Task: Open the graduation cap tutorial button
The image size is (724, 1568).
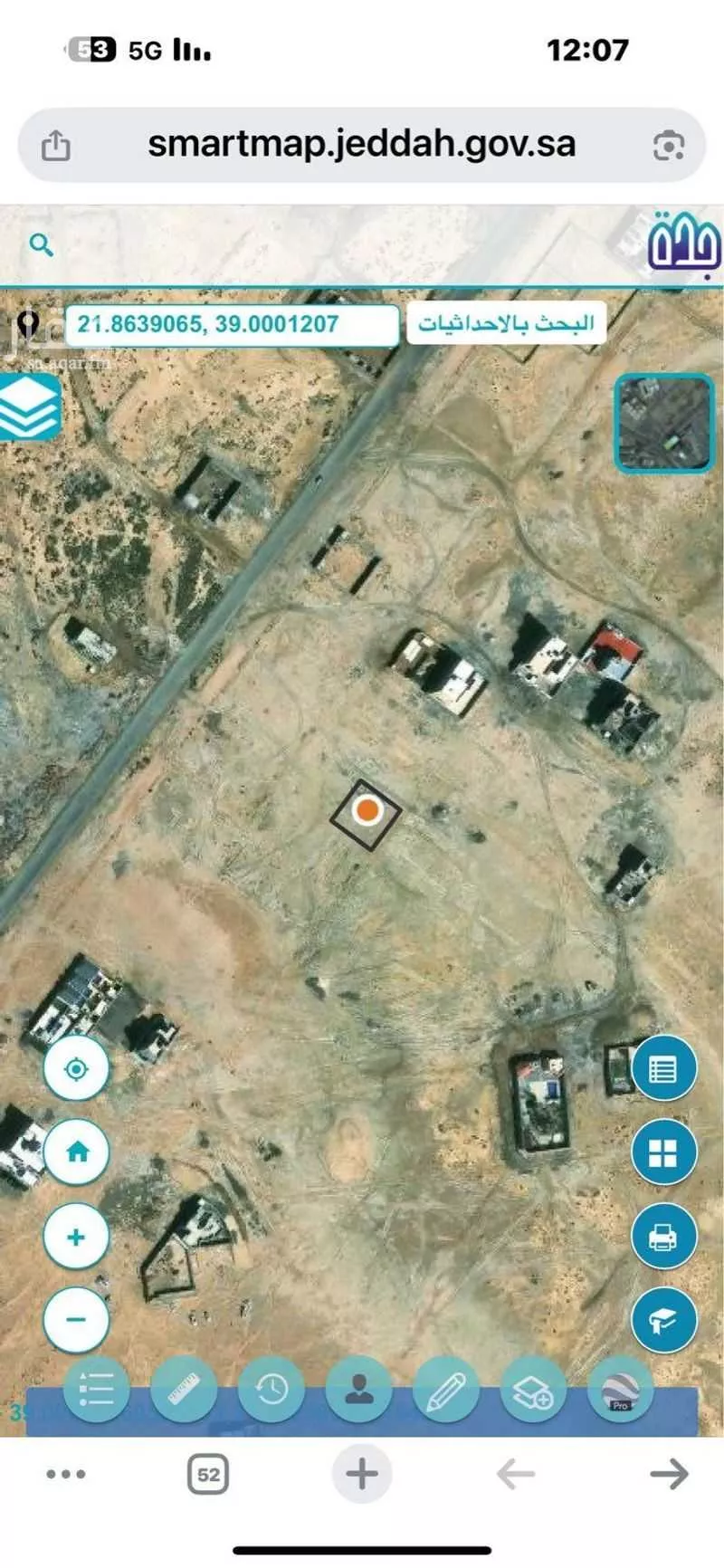Action: [663, 1320]
